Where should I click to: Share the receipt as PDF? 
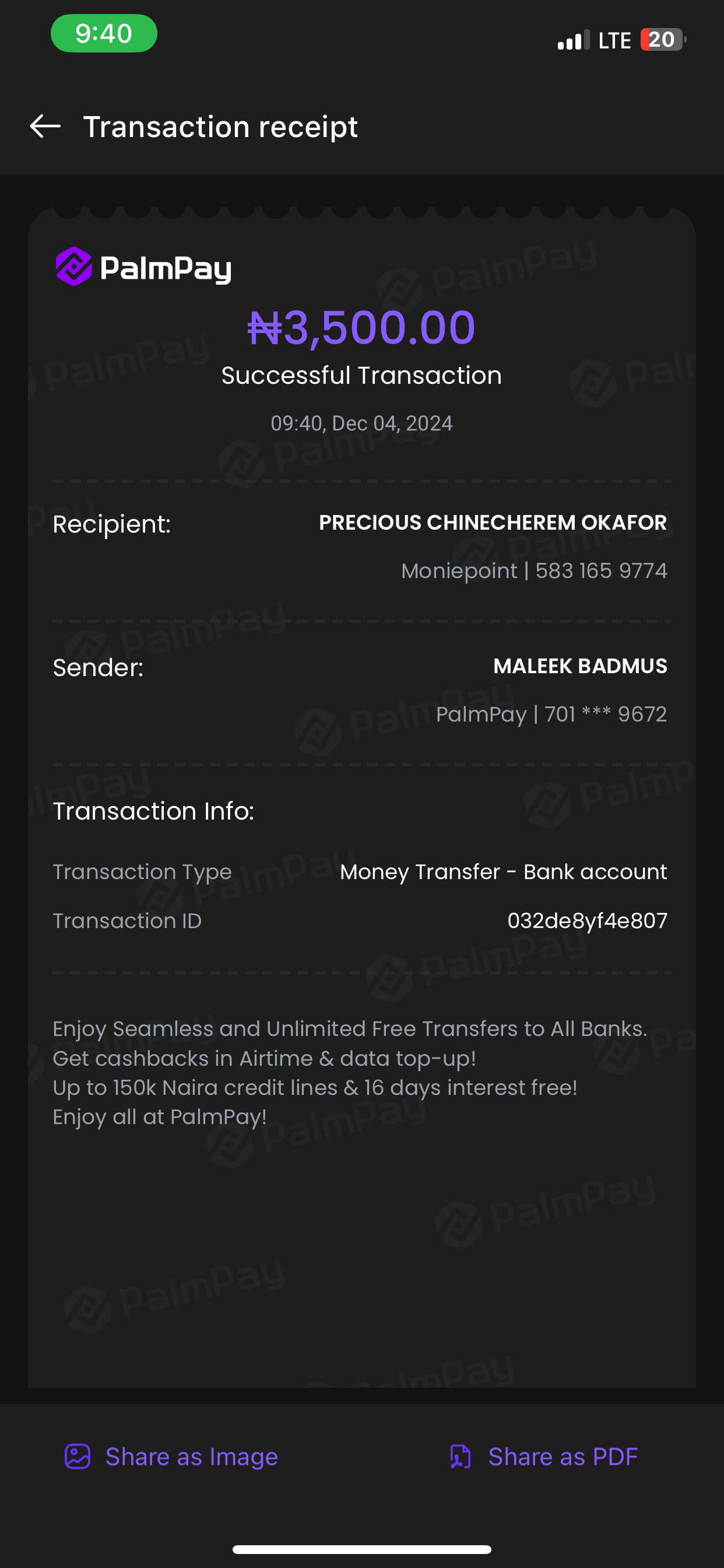pos(544,1457)
